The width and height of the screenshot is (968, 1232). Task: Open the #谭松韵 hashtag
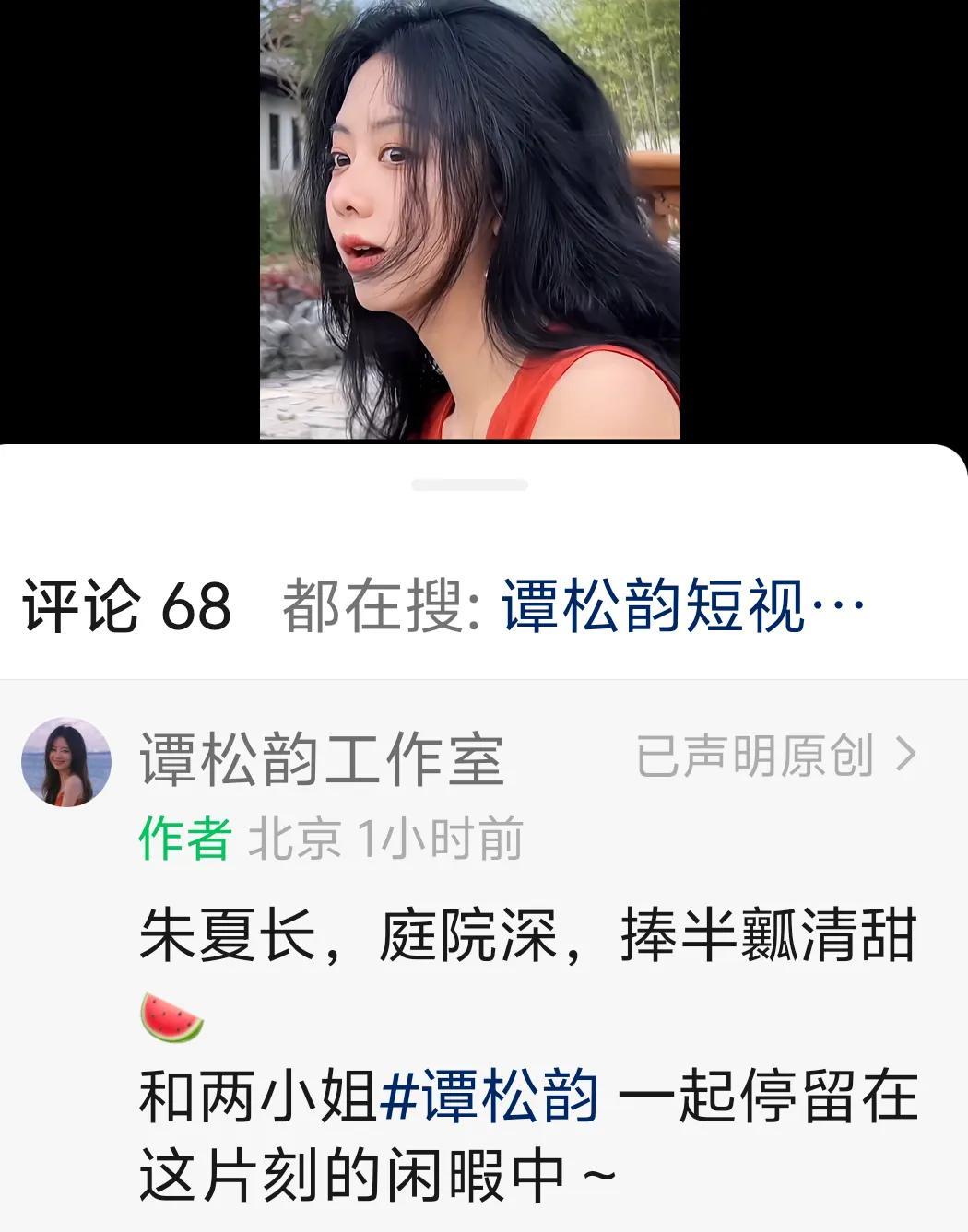[x=489, y=1097]
